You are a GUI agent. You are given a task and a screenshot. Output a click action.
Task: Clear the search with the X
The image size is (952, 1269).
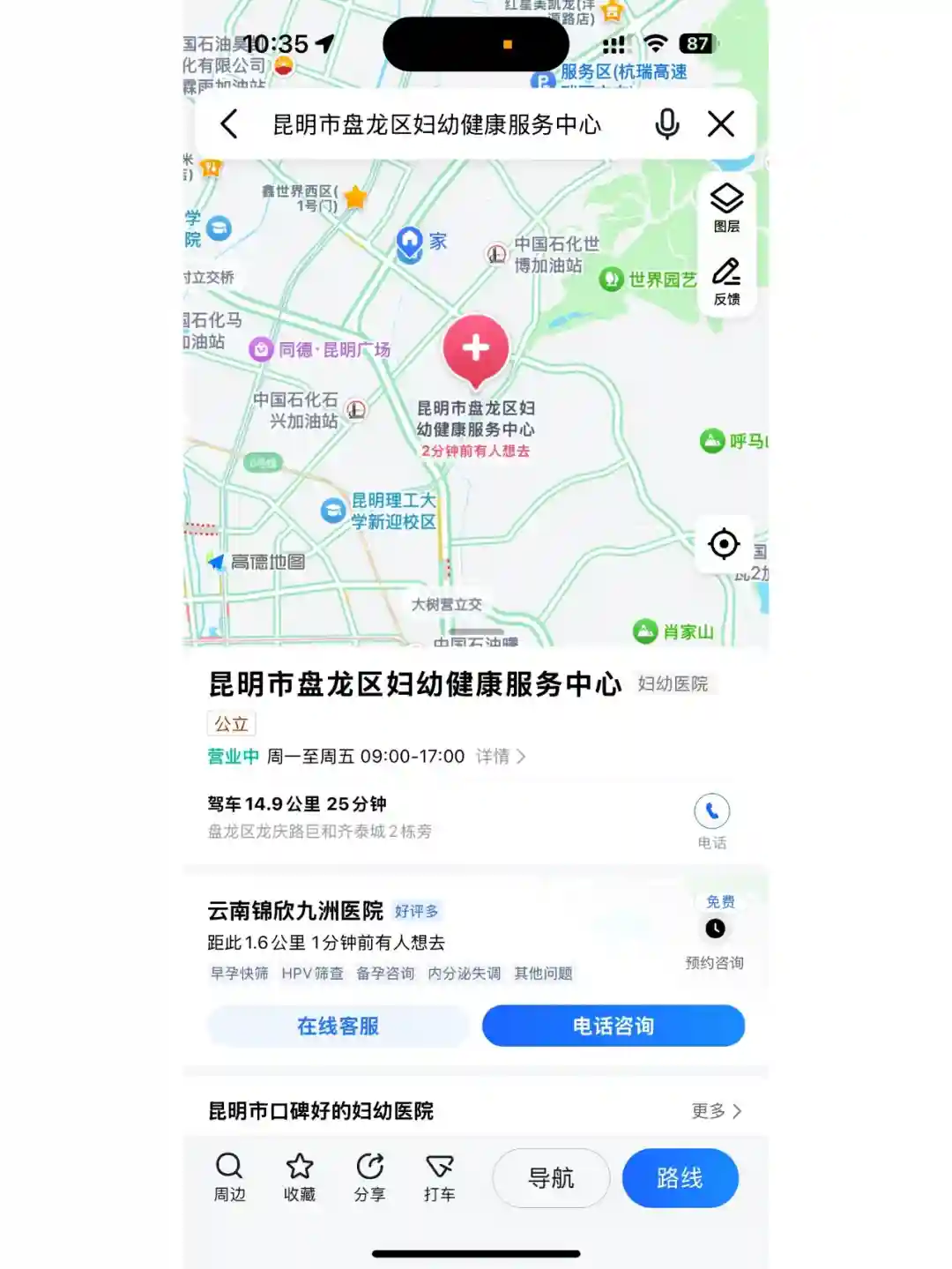721,124
